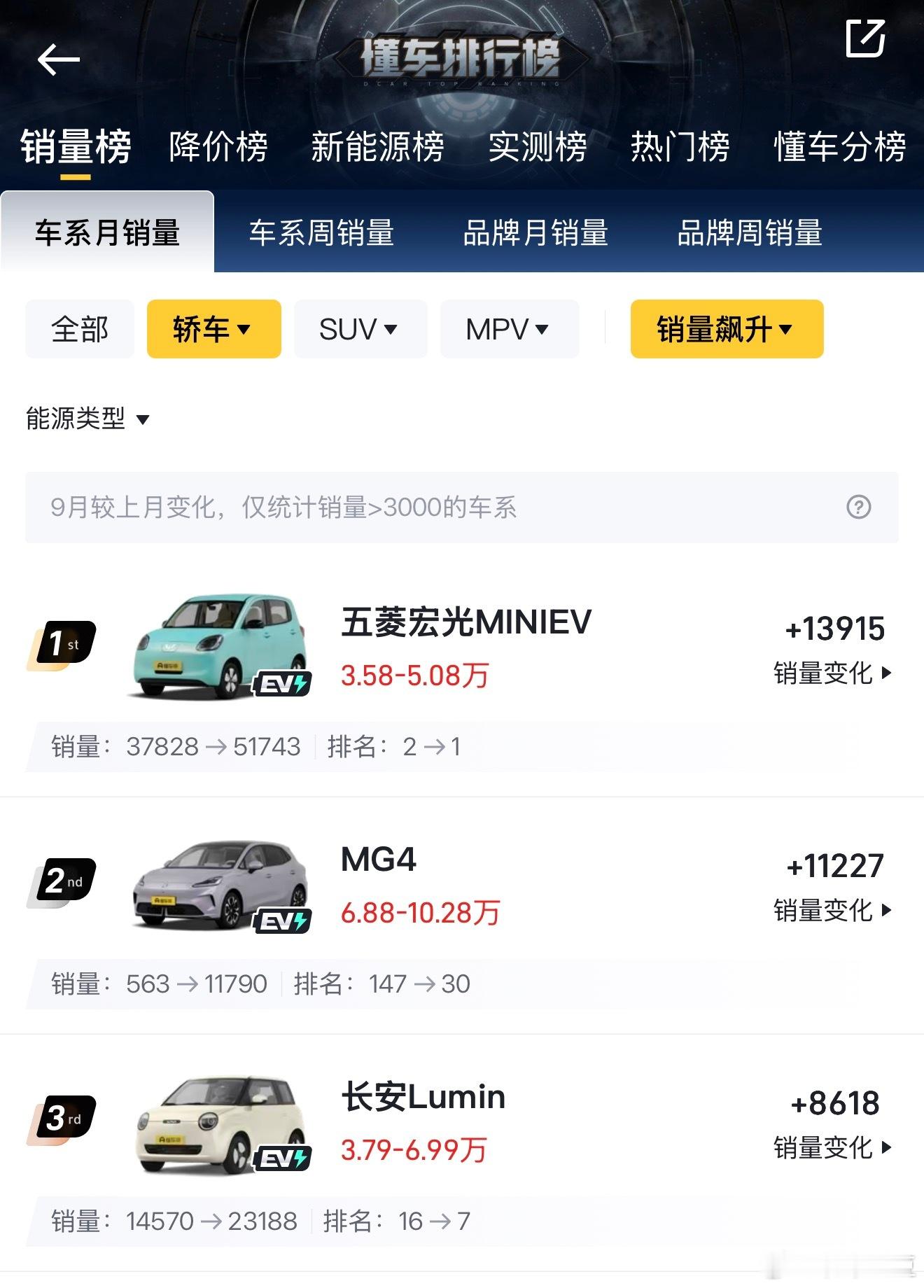The image size is (924, 1288).
Task: Select 品牌月销量 sub-tab
Action: click(x=535, y=232)
